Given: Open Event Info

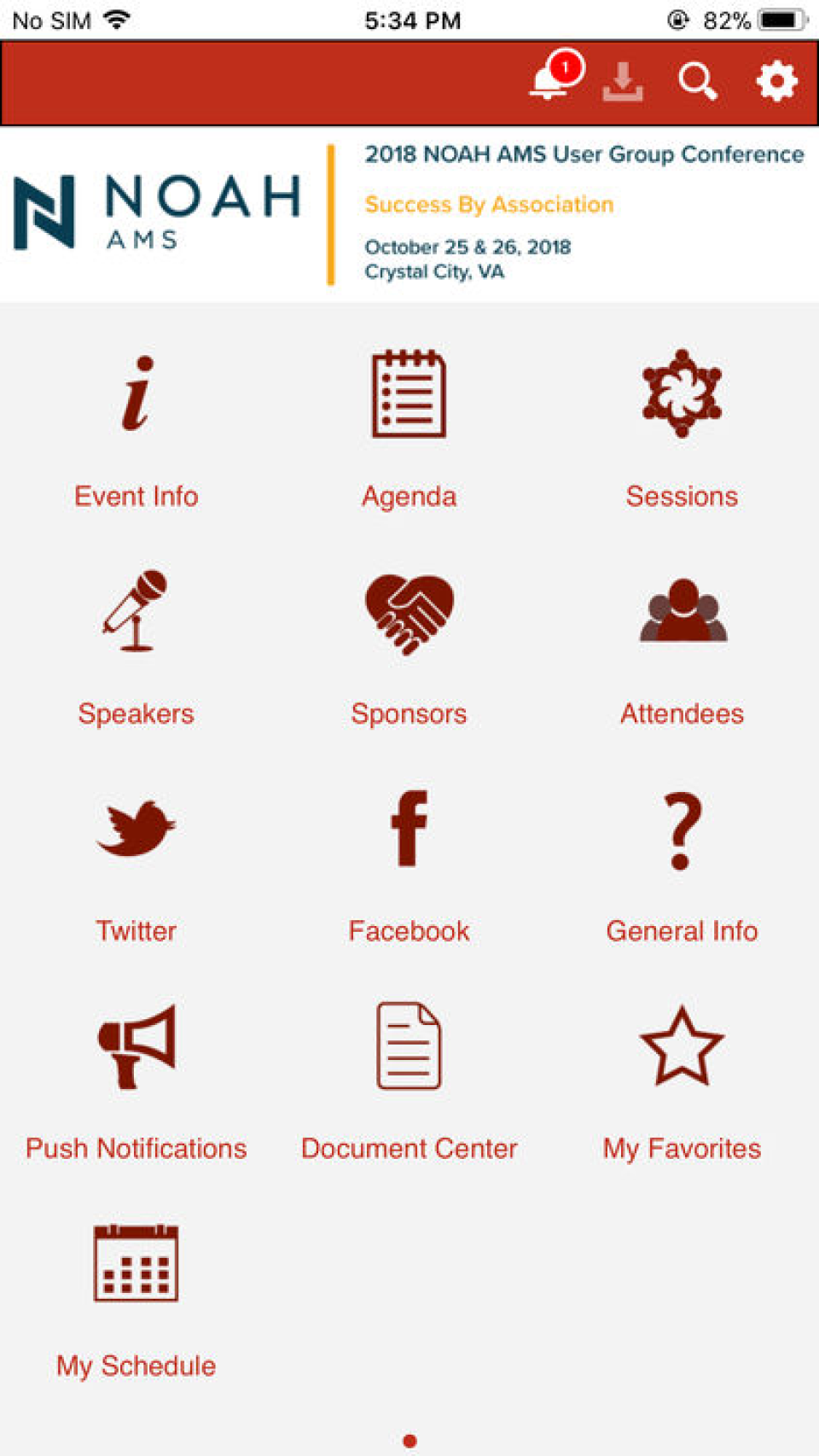Looking at the screenshot, I should [x=136, y=427].
